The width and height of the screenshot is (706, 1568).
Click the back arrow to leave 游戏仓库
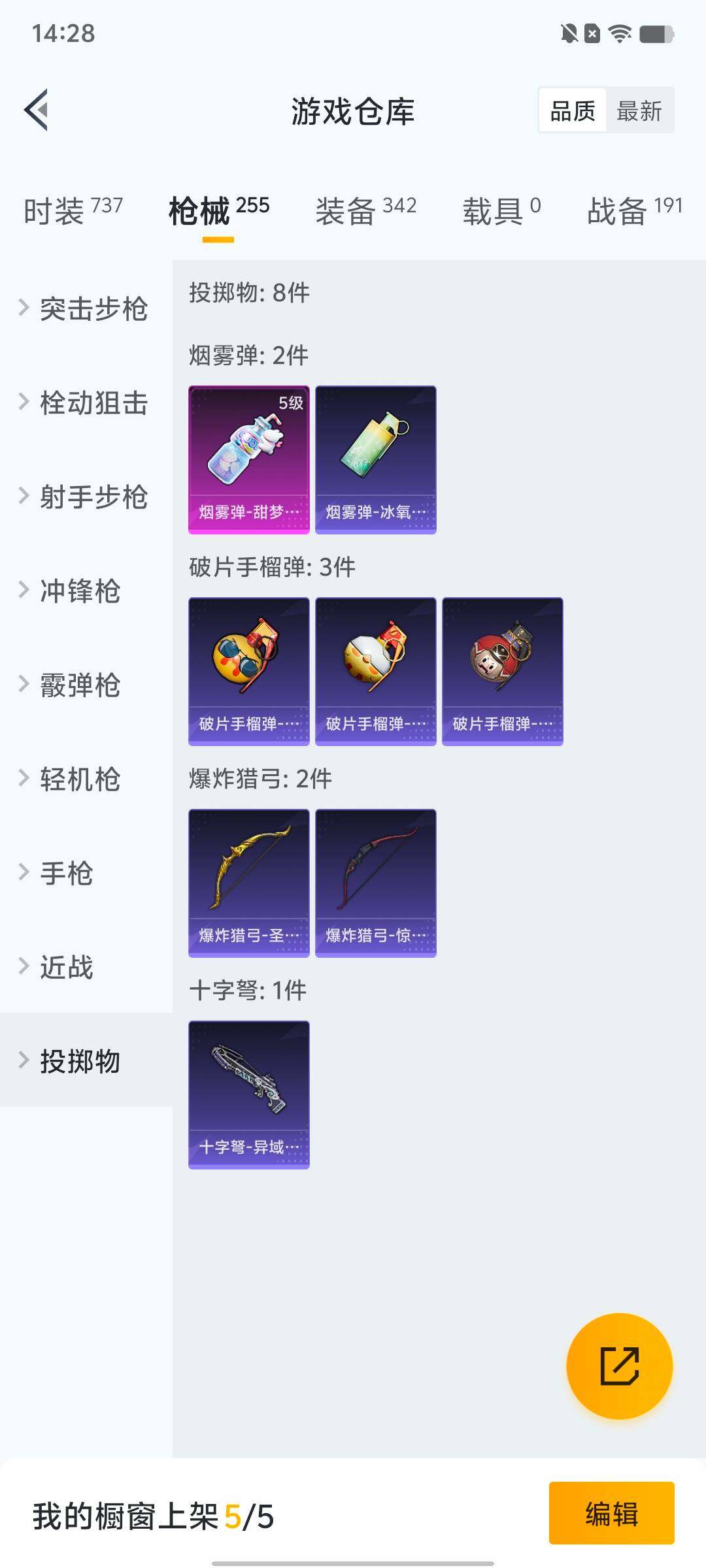(x=37, y=110)
